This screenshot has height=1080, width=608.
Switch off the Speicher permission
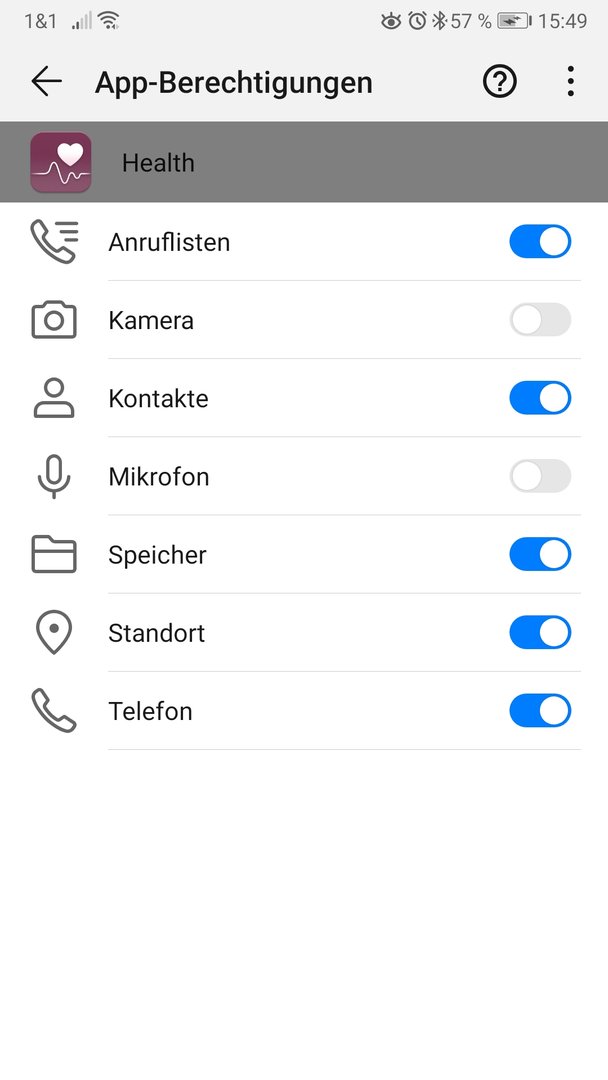click(540, 554)
